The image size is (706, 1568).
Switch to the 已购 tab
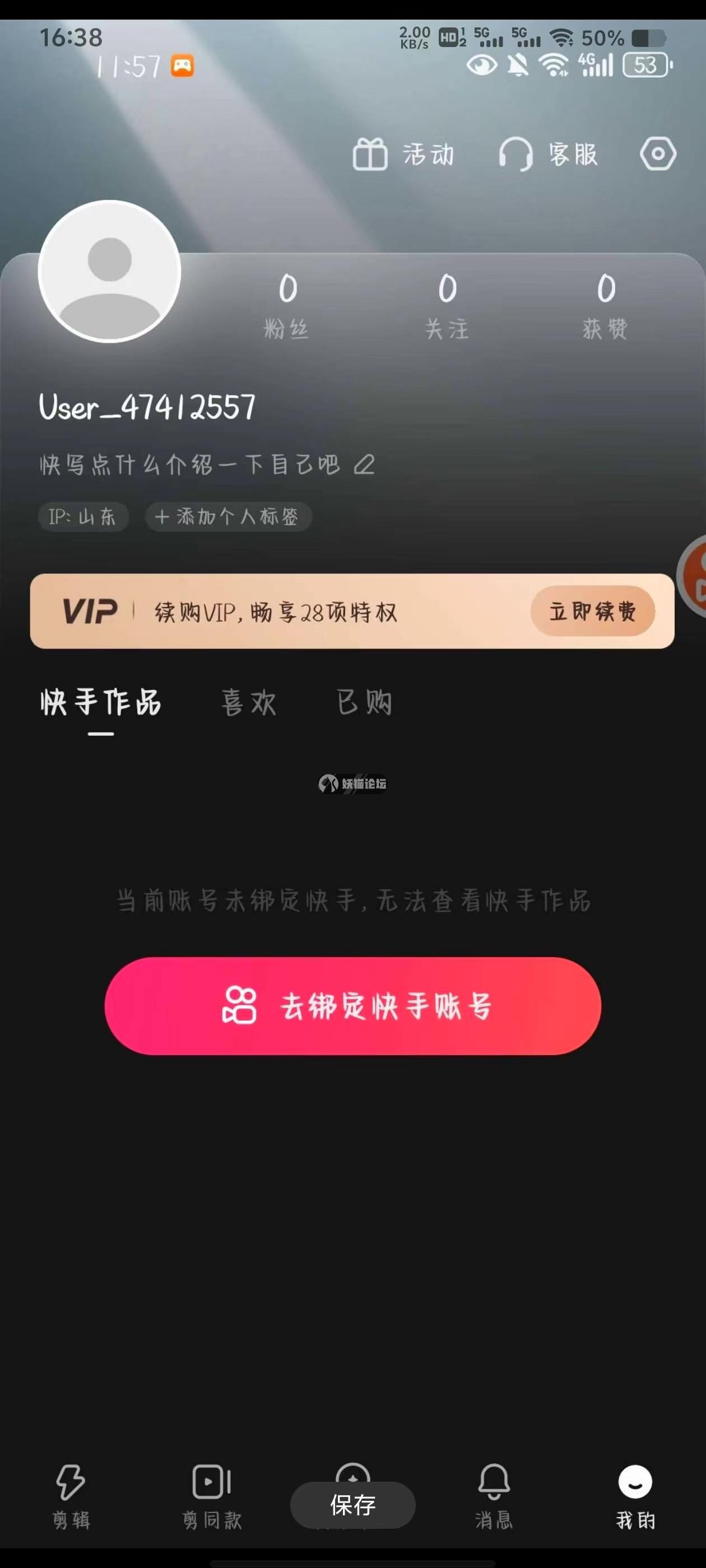tap(364, 702)
